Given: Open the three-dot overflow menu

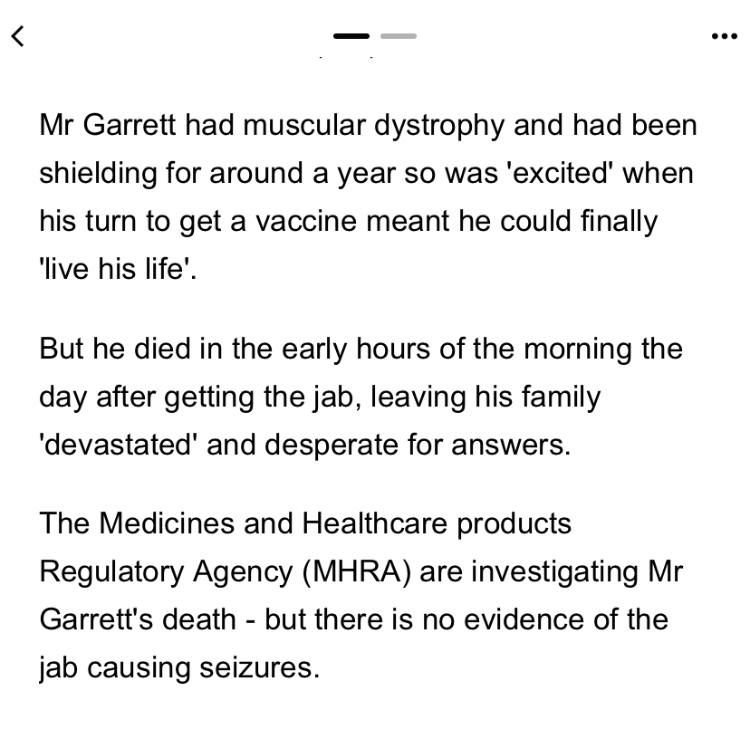Looking at the screenshot, I should tap(724, 36).
